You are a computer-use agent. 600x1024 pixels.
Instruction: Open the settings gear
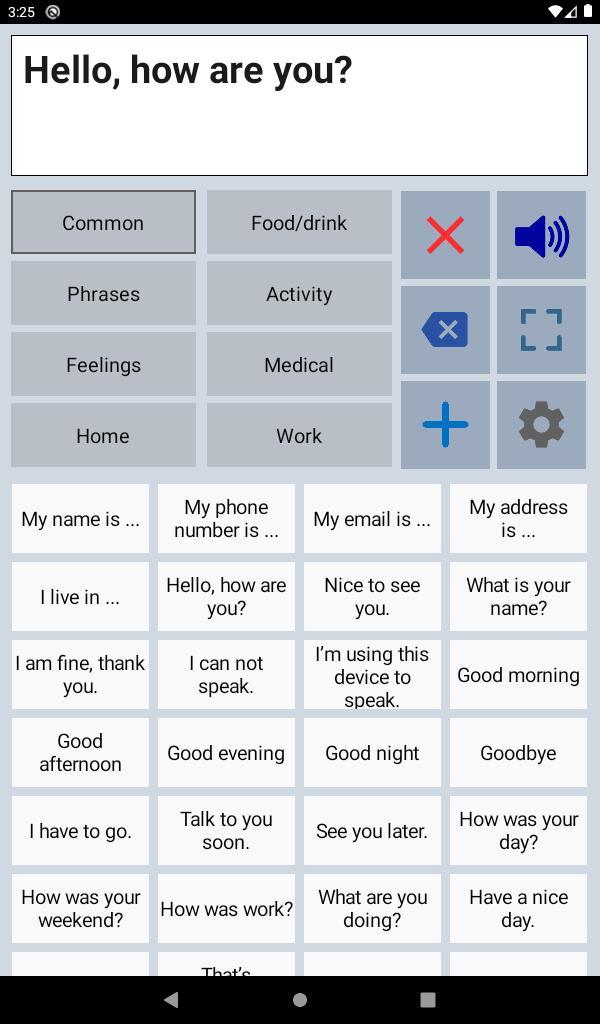point(541,425)
